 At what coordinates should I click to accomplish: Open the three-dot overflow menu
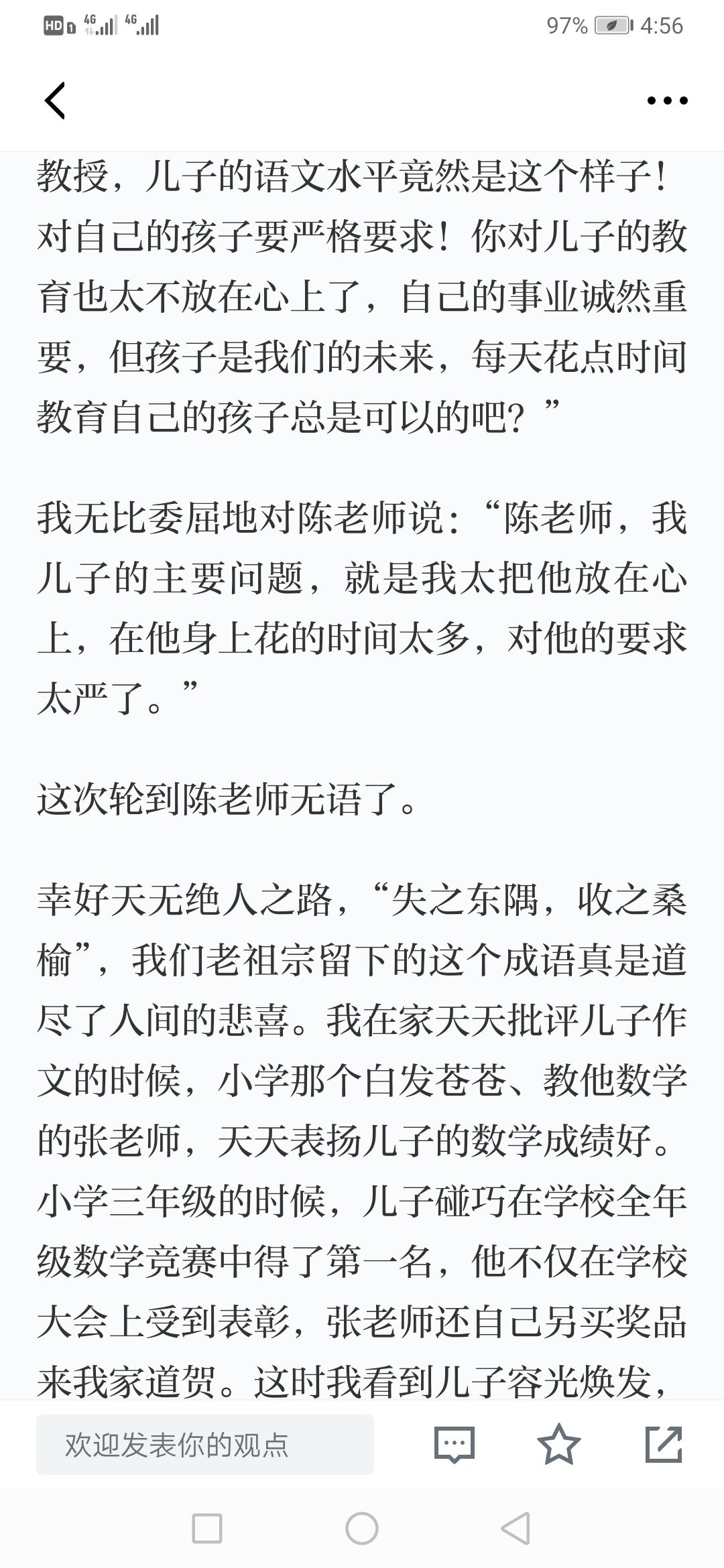(x=667, y=101)
